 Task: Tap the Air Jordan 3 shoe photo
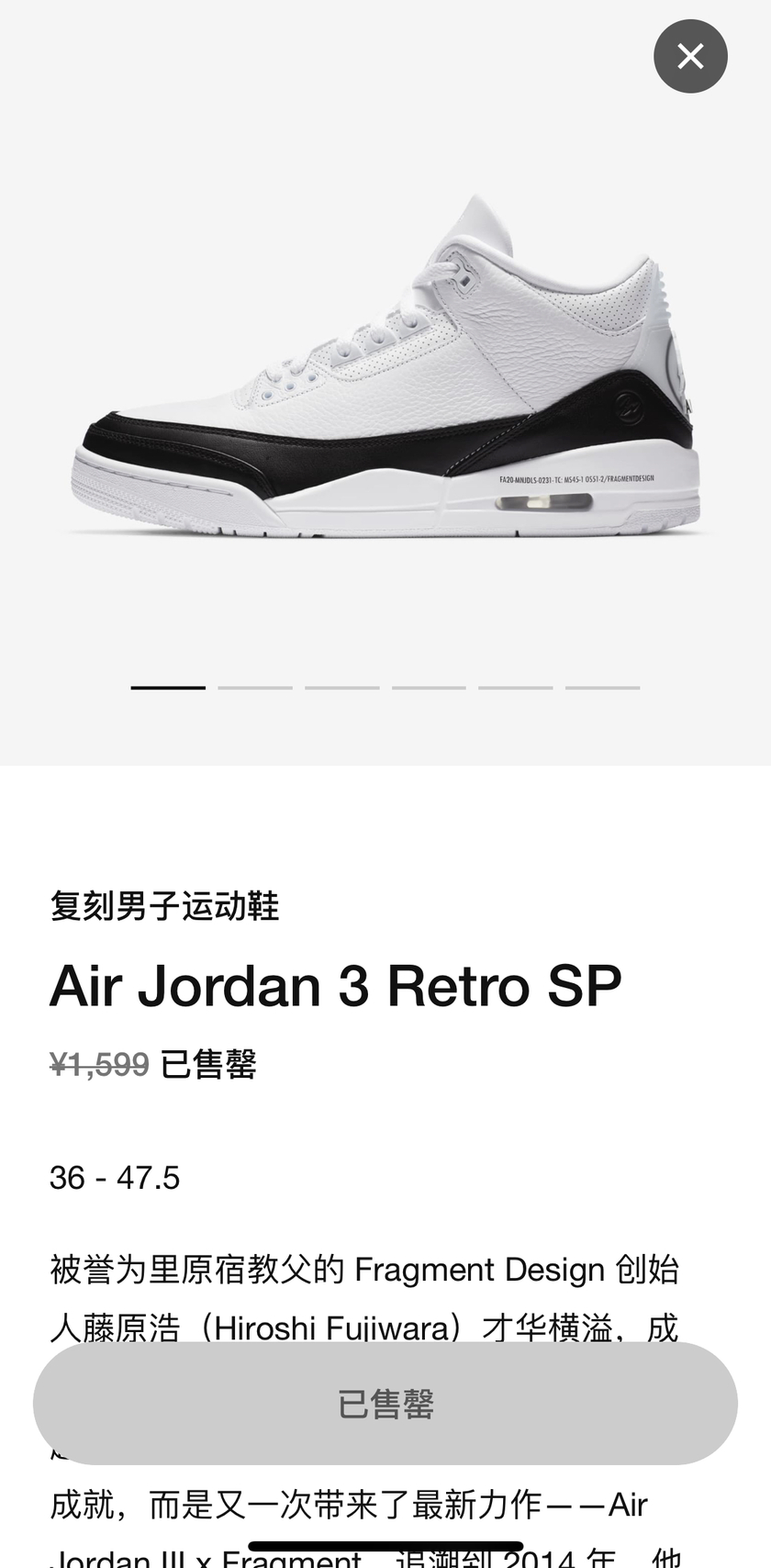tap(385, 367)
